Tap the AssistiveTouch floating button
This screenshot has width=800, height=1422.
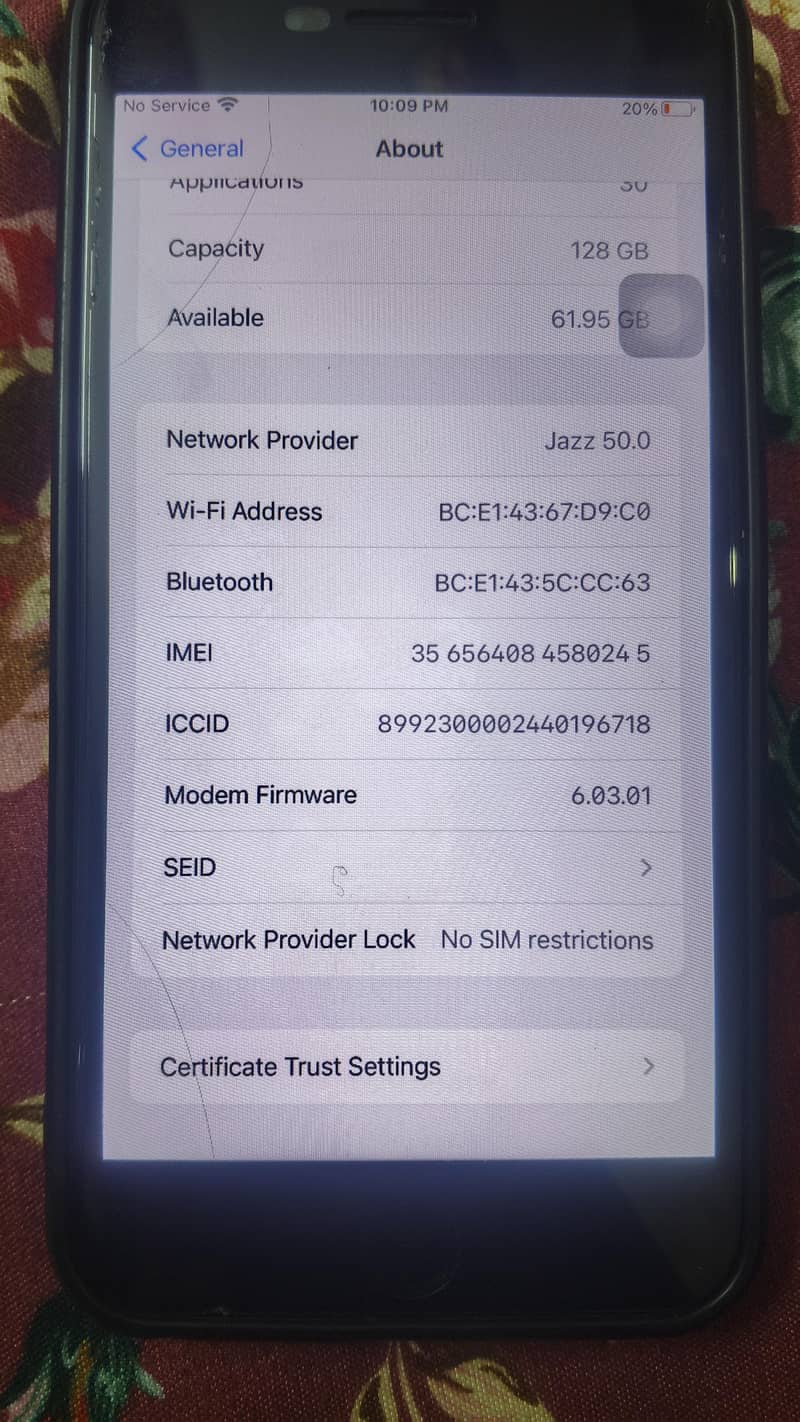pyautogui.click(x=661, y=315)
